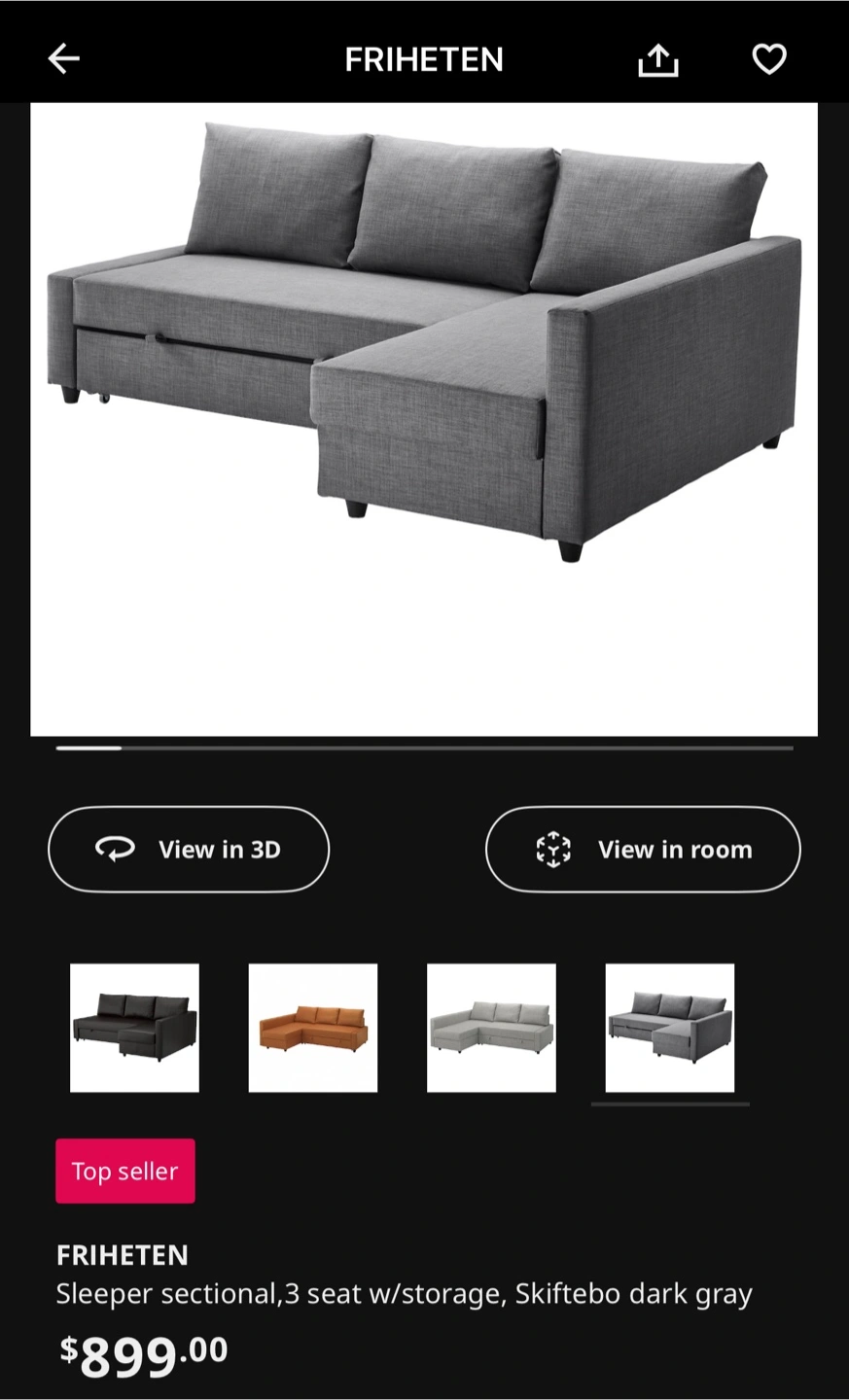Share the FRIHETEN product
Viewport: 849px width, 1400px height.
tap(658, 60)
